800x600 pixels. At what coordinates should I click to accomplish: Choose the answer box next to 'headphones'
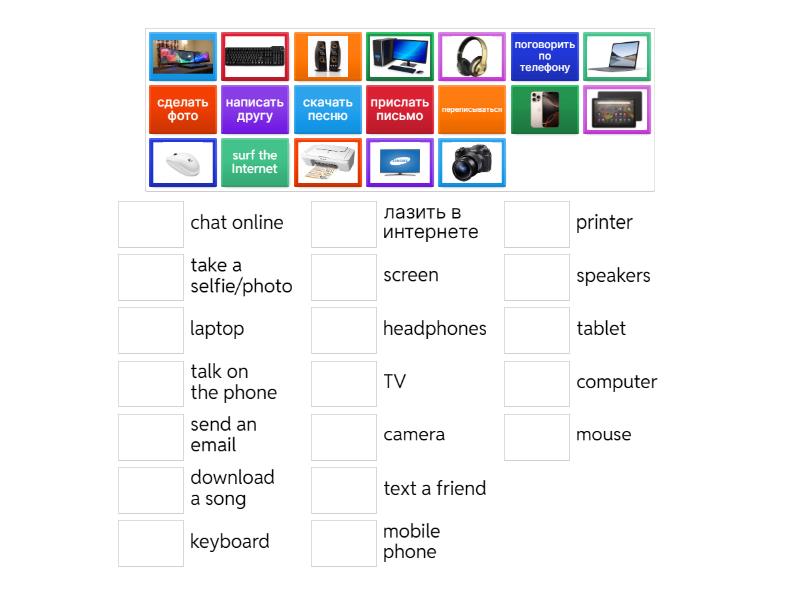click(344, 330)
